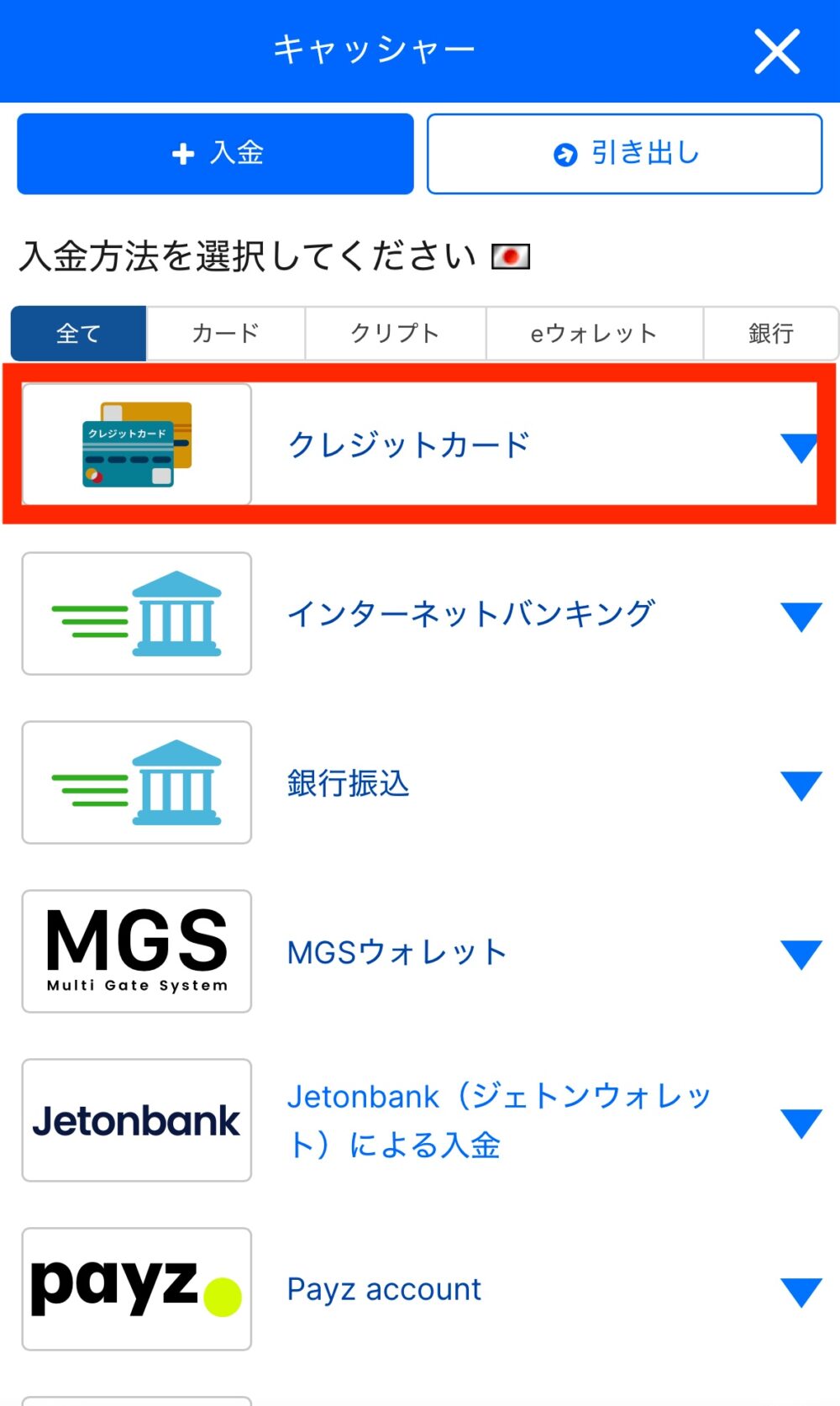The width and height of the screenshot is (840, 1406).
Task: Switch to 引き出し withdrawal
Action: tap(624, 154)
